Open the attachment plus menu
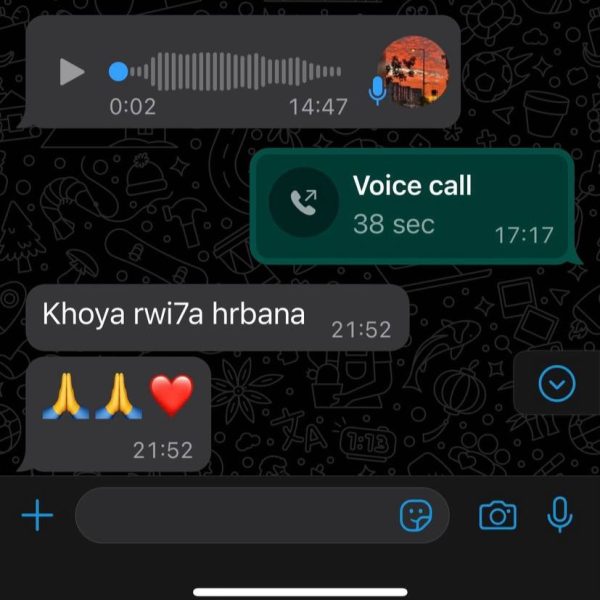Viewport: 600px width, 600px height. coord(37,516)
